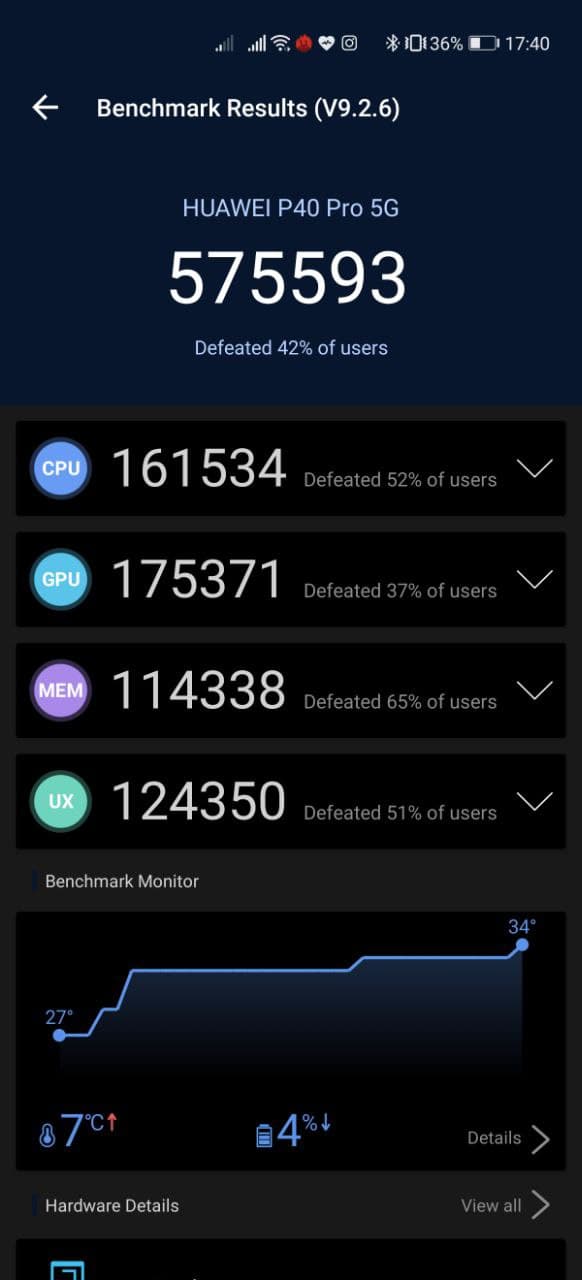The height and width of the screenshot is (1280, 582).
Task: Go back from Benchmark Results
Action: point(45,108)
